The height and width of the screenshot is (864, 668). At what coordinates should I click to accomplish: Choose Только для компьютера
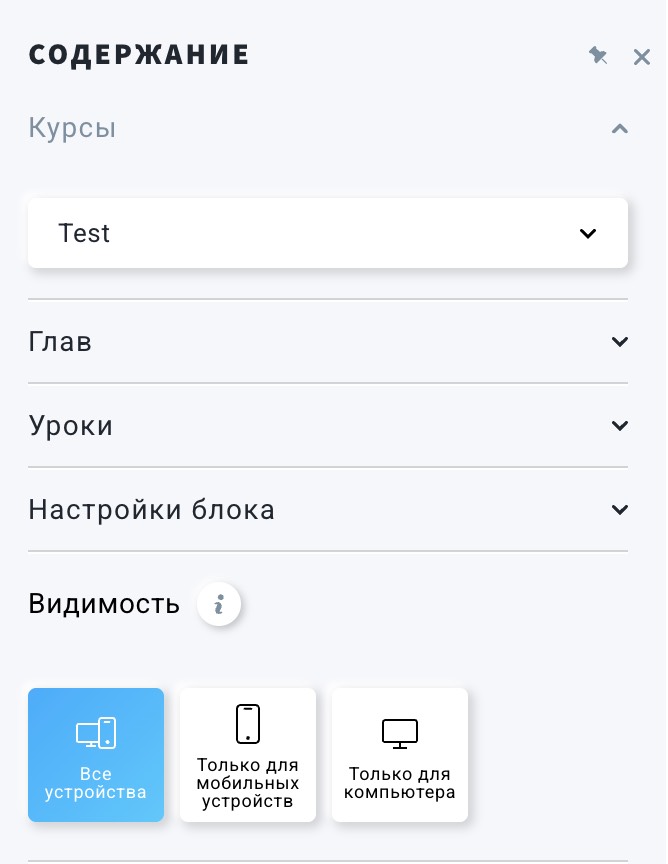click(x=400, y=755)
